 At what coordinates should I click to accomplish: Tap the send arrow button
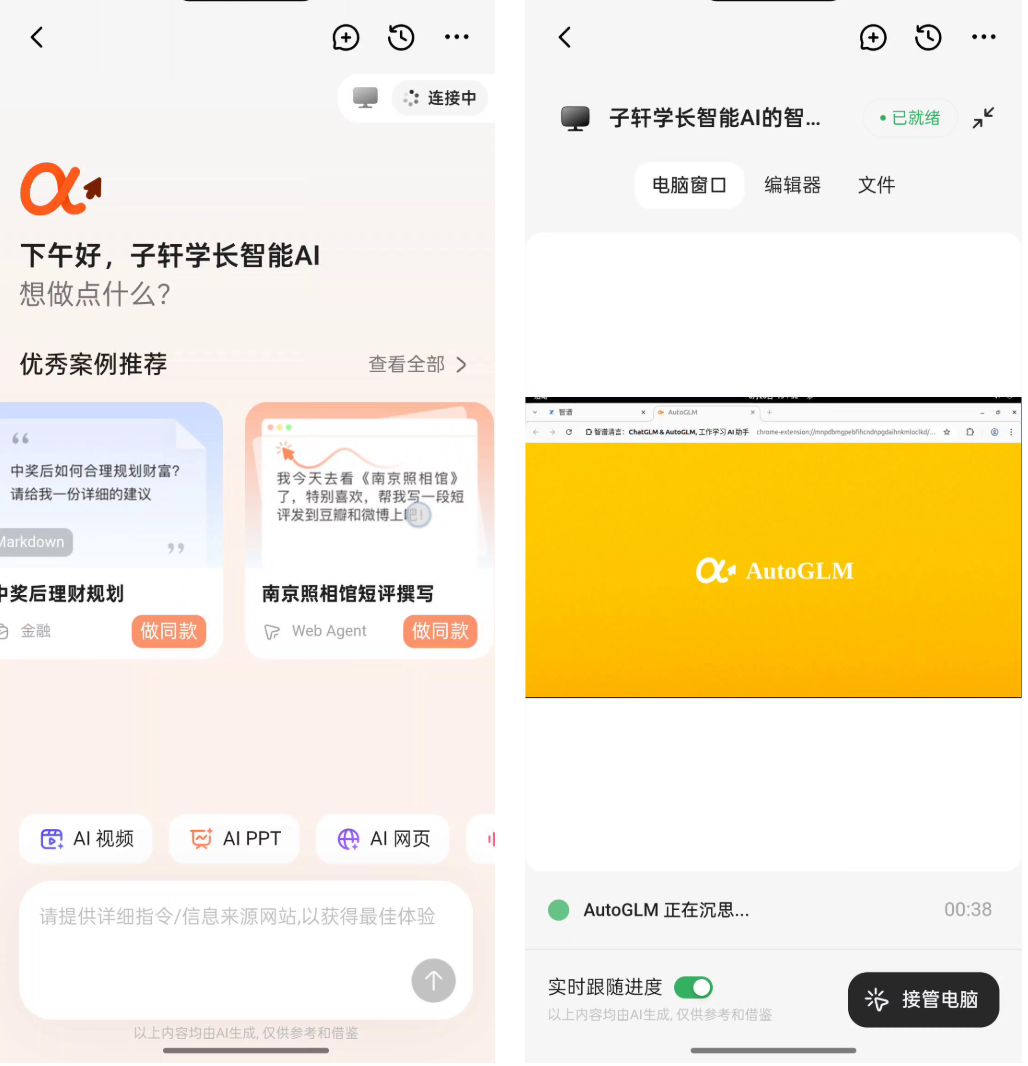[433, 981]
